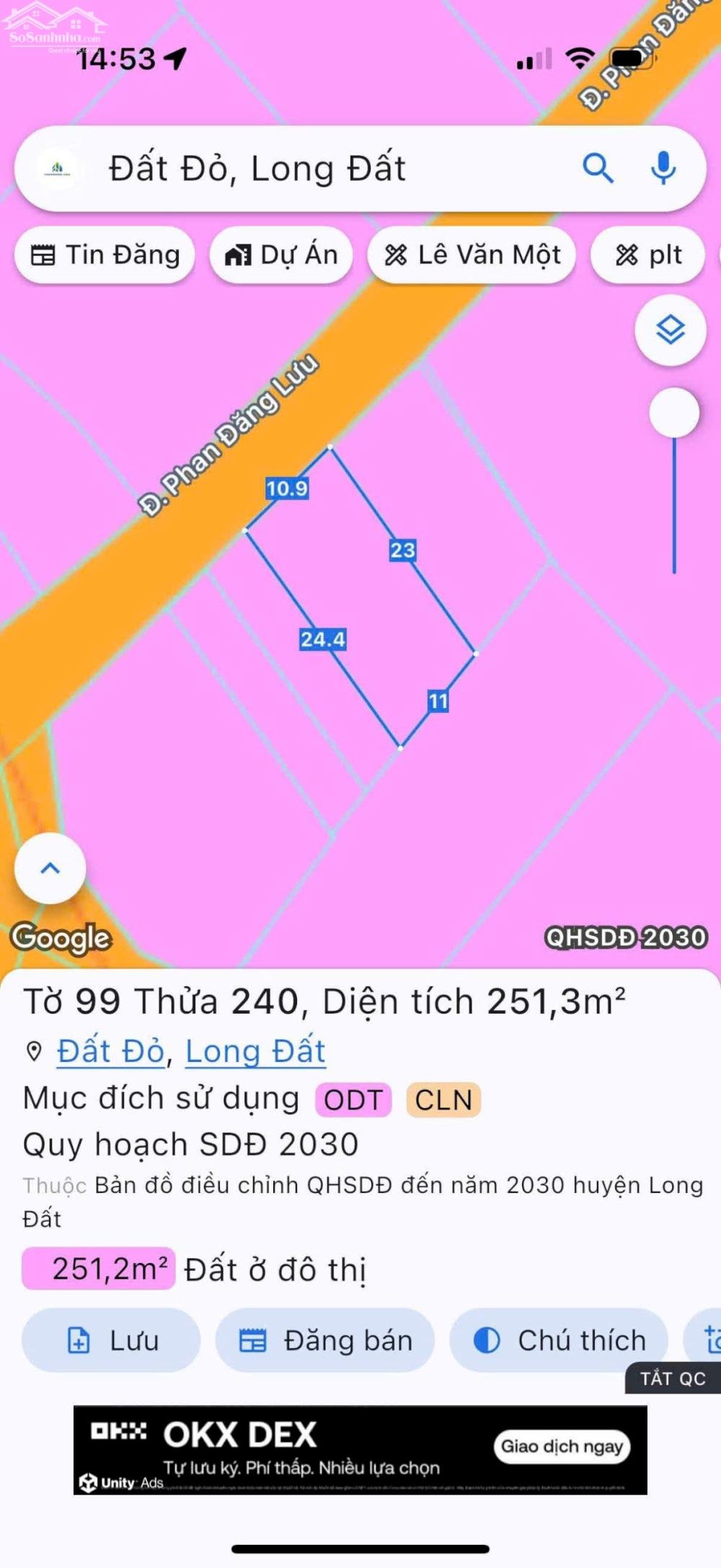Toggle the Lê Văn Một filter chip
Screen dimensions: 721x1568
click(x=472, y=255)
